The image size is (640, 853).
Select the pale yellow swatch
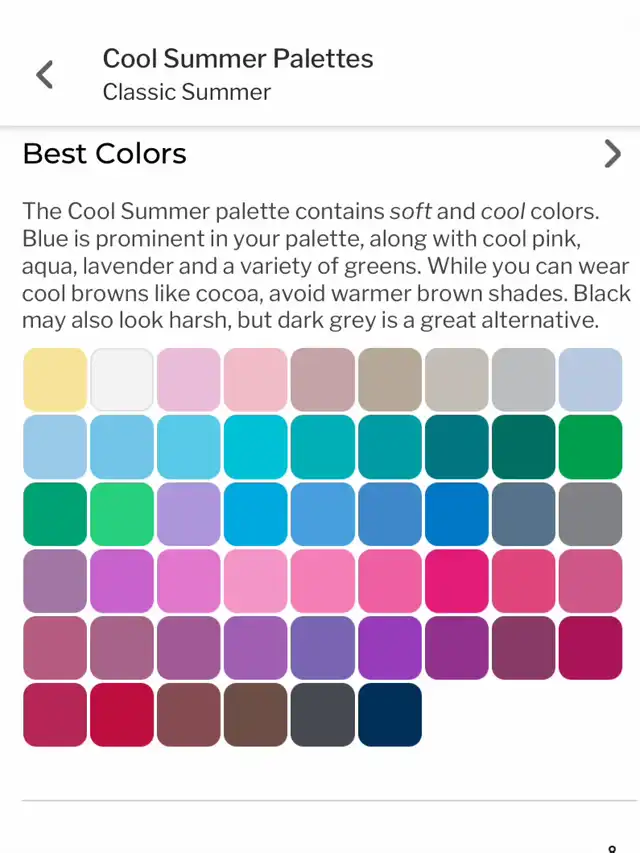click(55, 380)
